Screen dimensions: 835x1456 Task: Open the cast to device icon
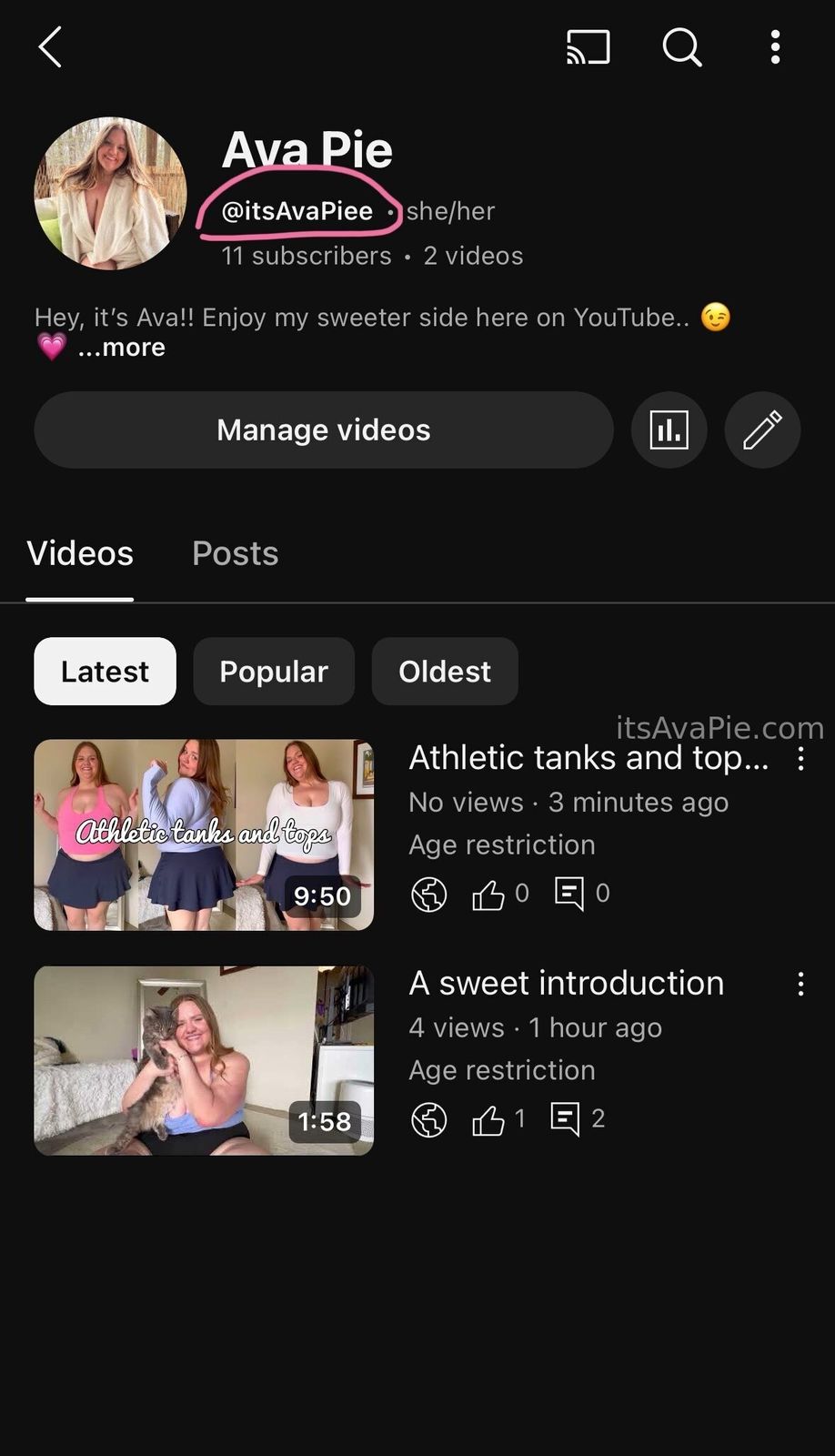(588, 46)
